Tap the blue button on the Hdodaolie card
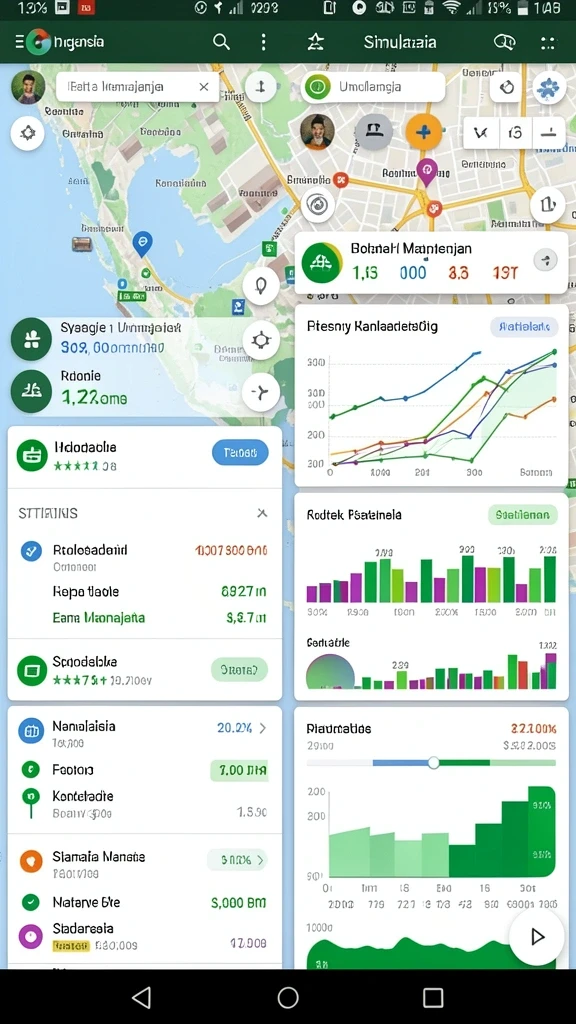Viewport: 576px width, 1024px height. click(240, 453)
